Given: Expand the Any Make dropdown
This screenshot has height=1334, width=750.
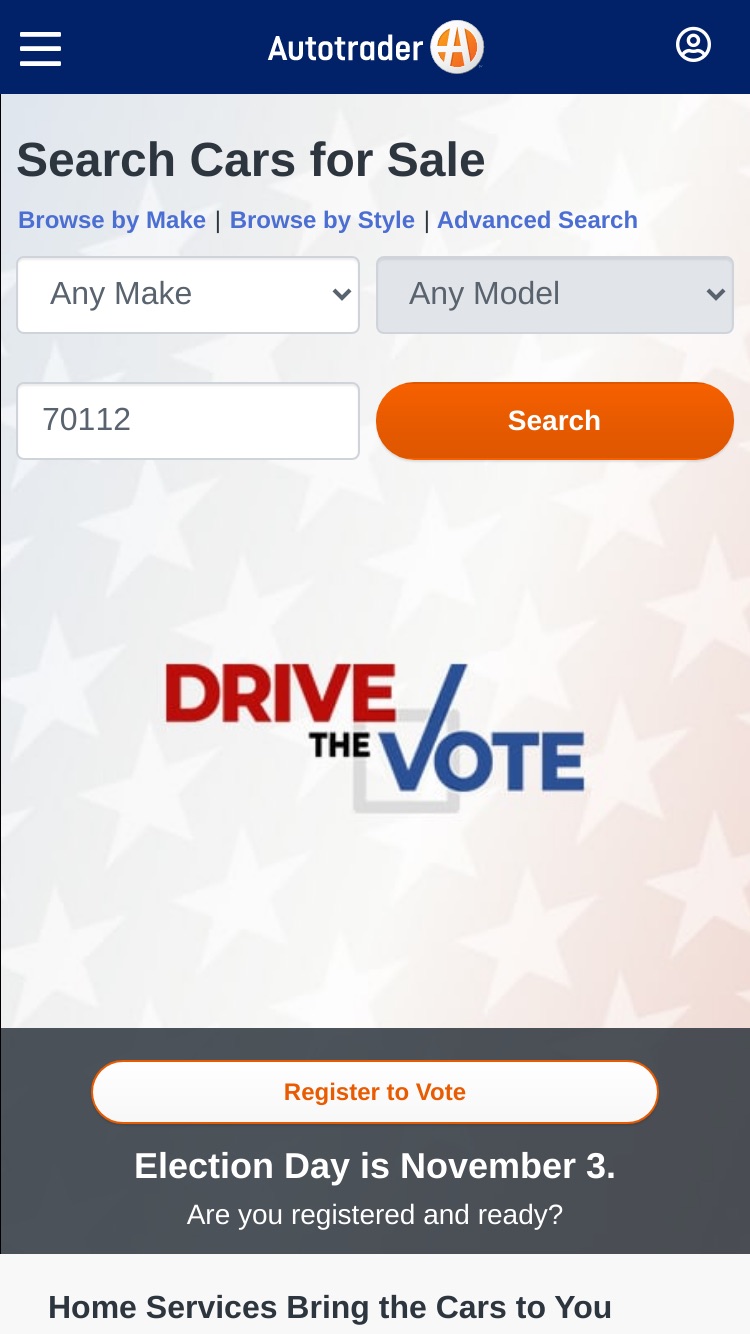Looking at the screenshot, I should pos(188,295).
